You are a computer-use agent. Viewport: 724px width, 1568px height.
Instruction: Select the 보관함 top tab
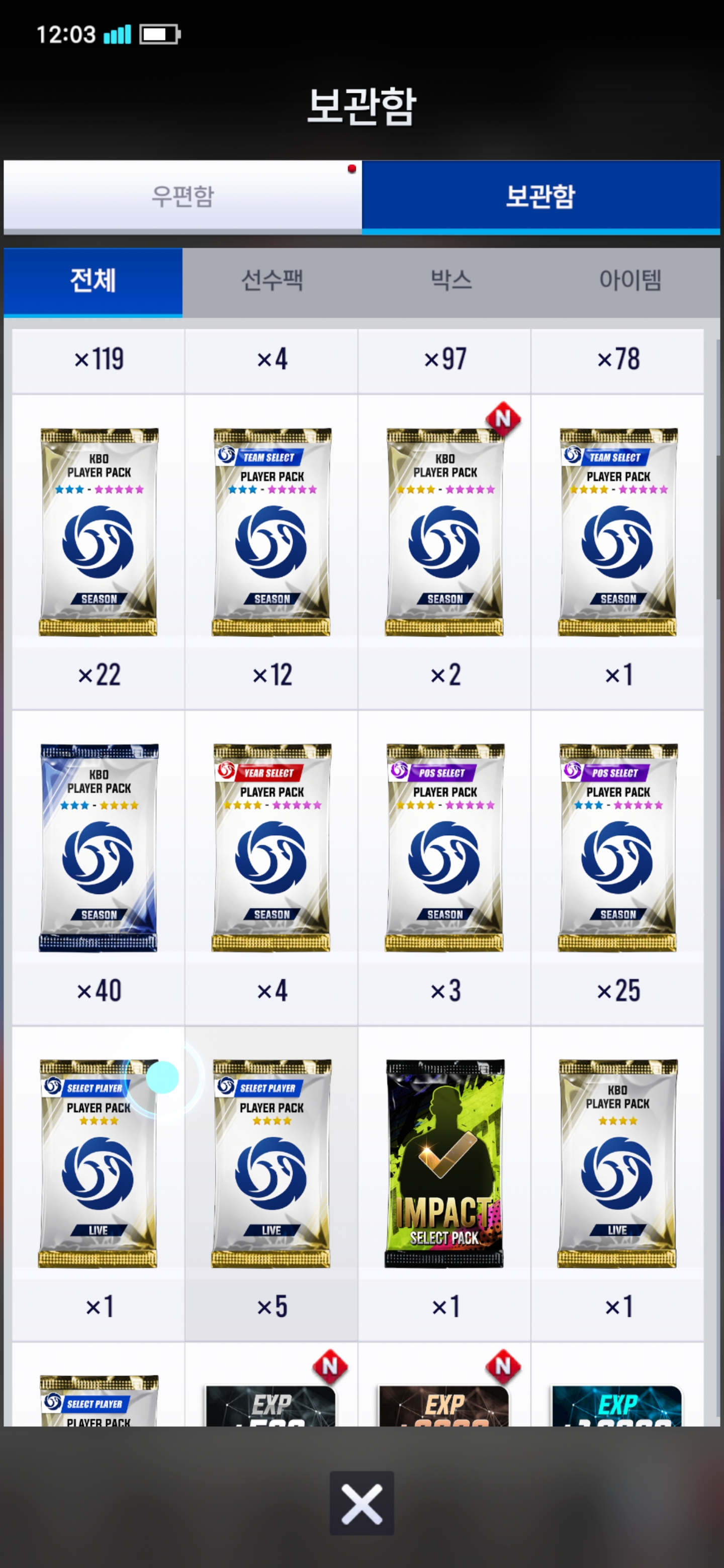coord(540,197)
